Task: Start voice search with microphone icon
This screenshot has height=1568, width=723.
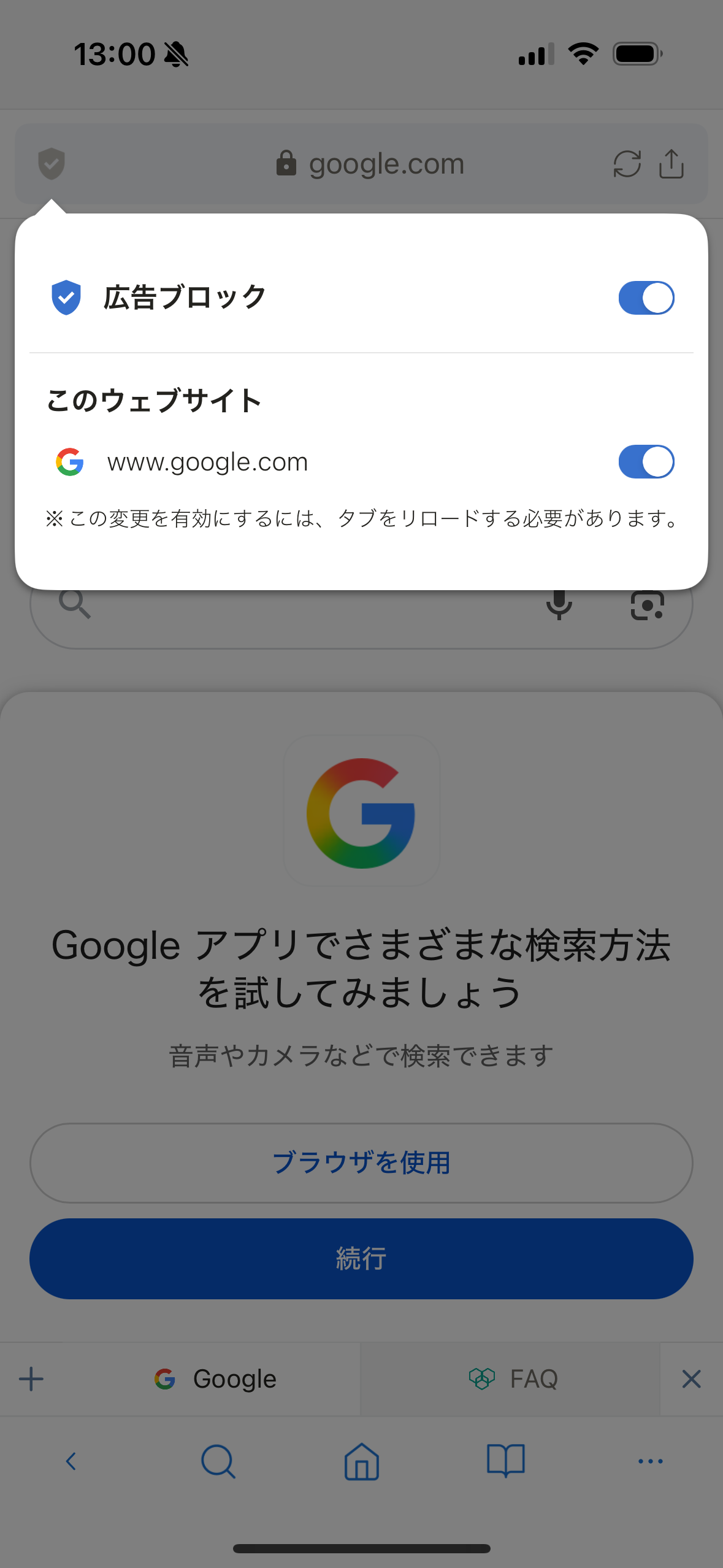Action: coord(559,606)
